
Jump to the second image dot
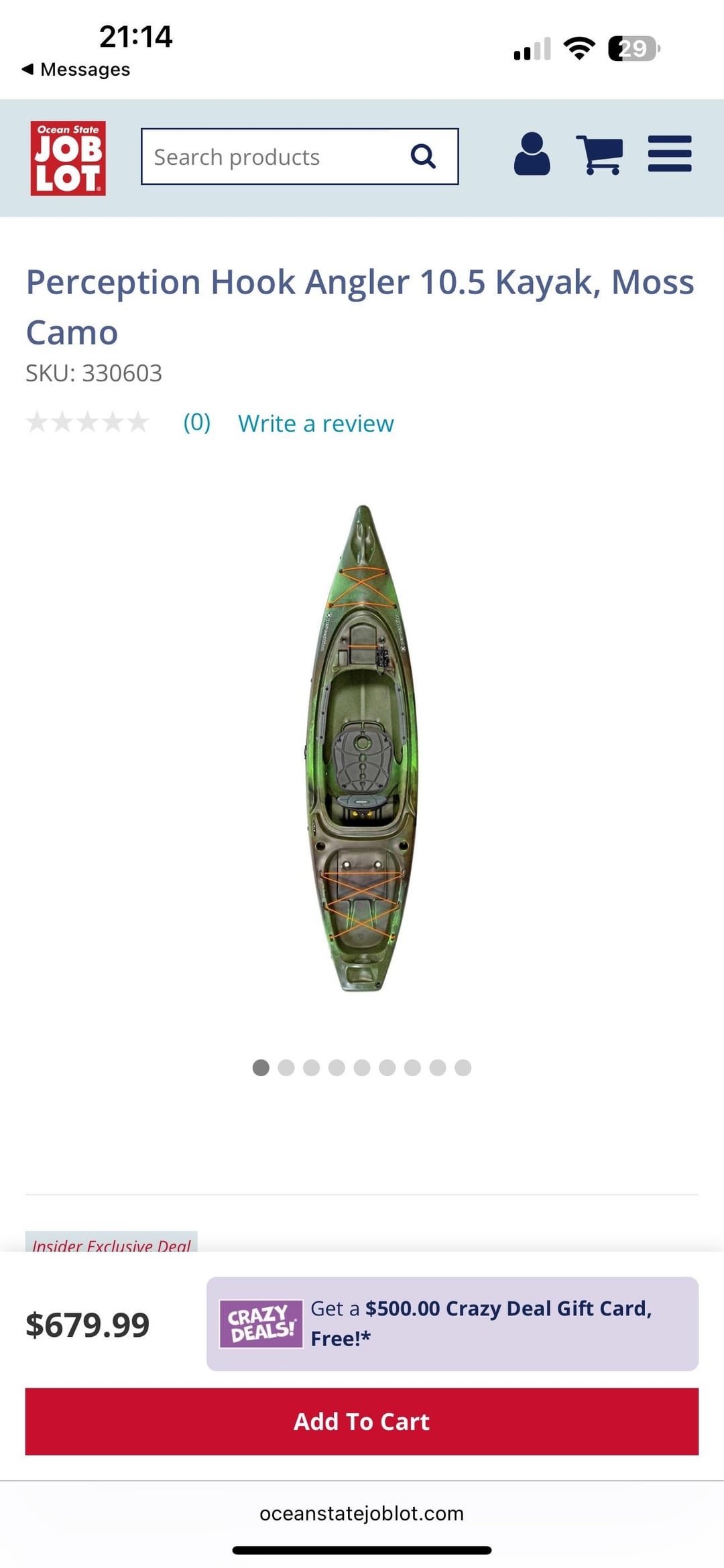pyautogui.click(x=286, y=1067)
